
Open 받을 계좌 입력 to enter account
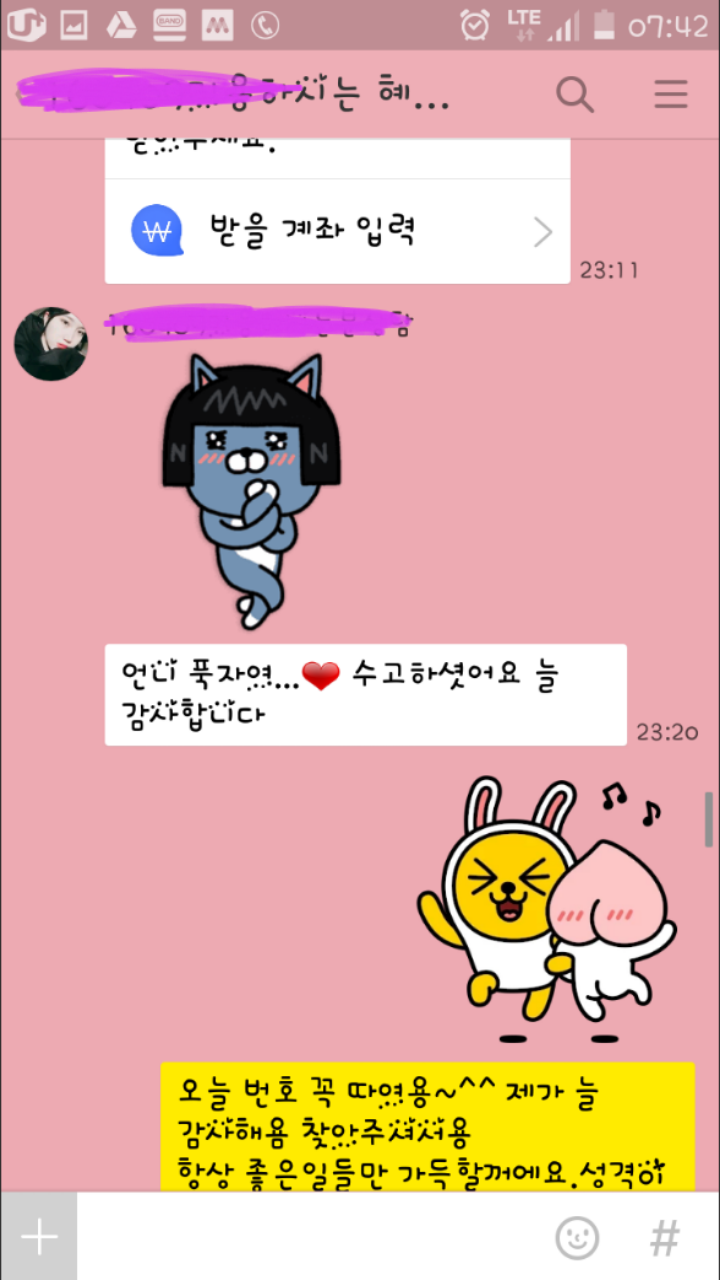tap(337, 232)
